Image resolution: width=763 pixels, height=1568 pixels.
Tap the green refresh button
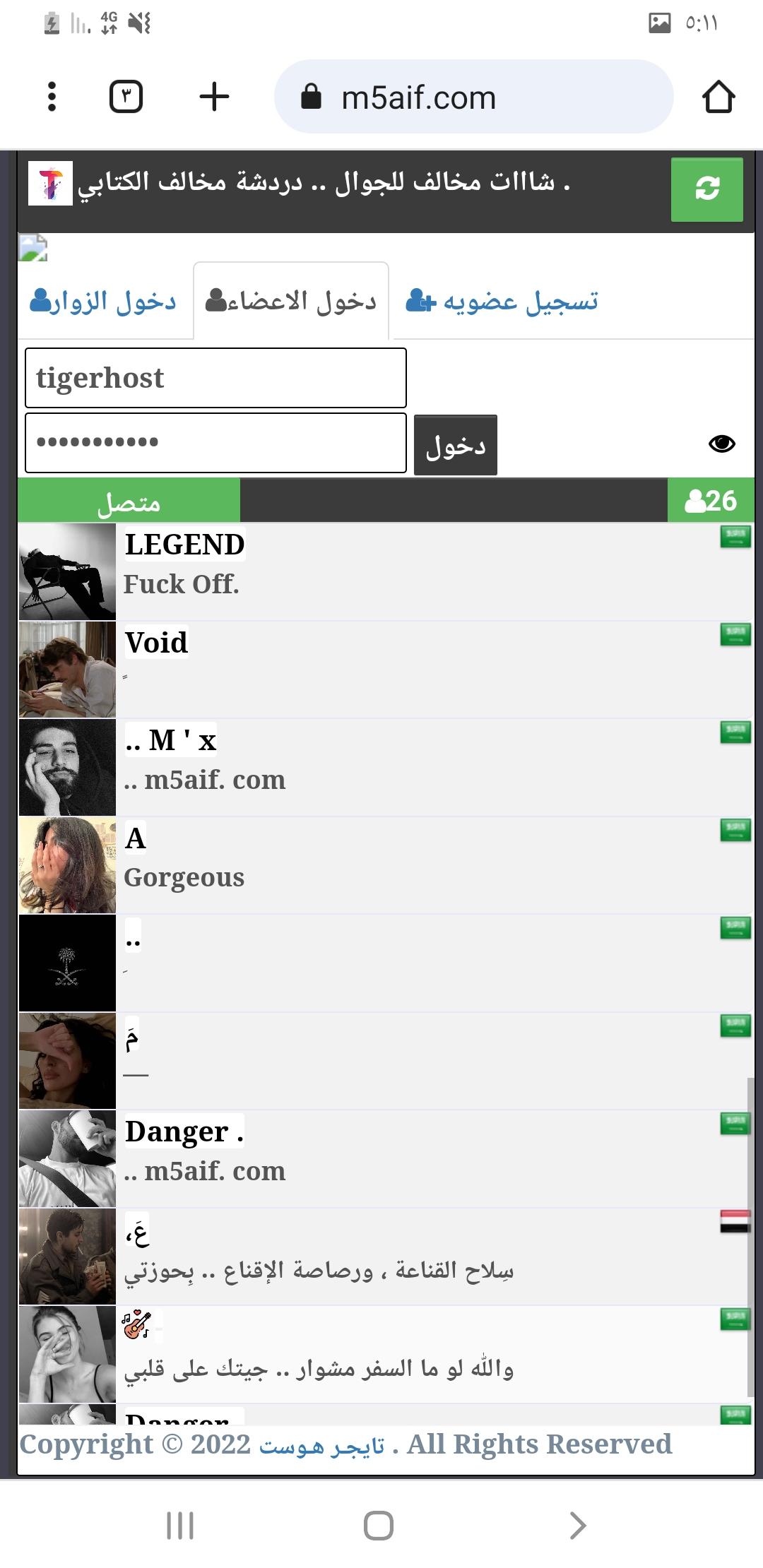coord(706,189)
